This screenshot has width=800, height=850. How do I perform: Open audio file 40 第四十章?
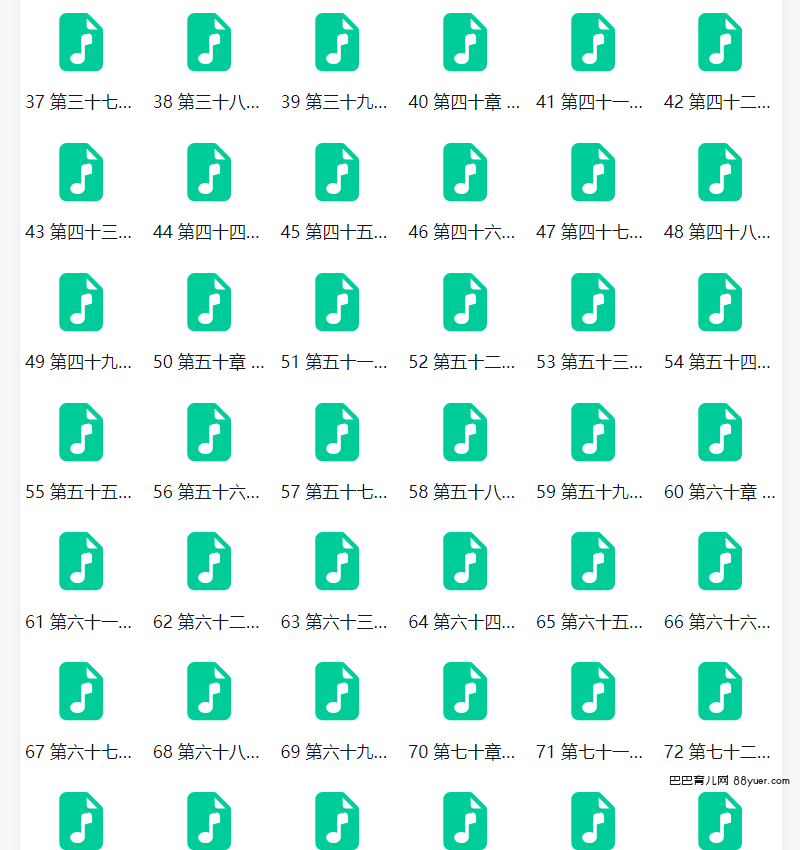click(x=465, y=43)
